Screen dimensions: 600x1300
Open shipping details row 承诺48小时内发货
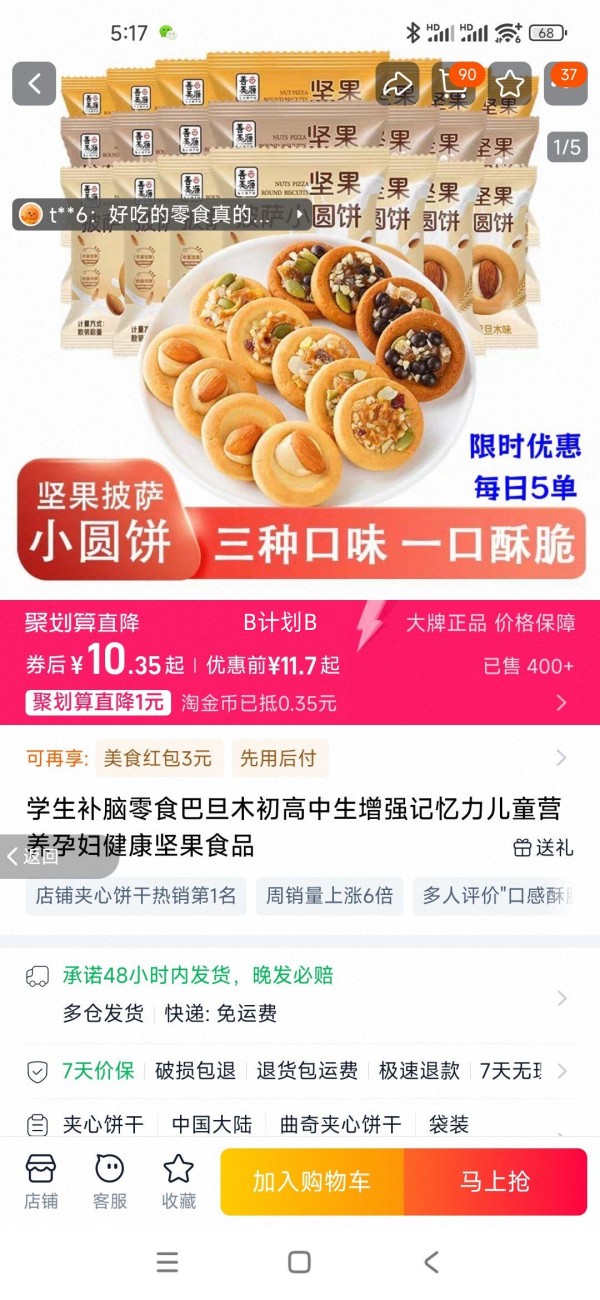click(300, 994)
